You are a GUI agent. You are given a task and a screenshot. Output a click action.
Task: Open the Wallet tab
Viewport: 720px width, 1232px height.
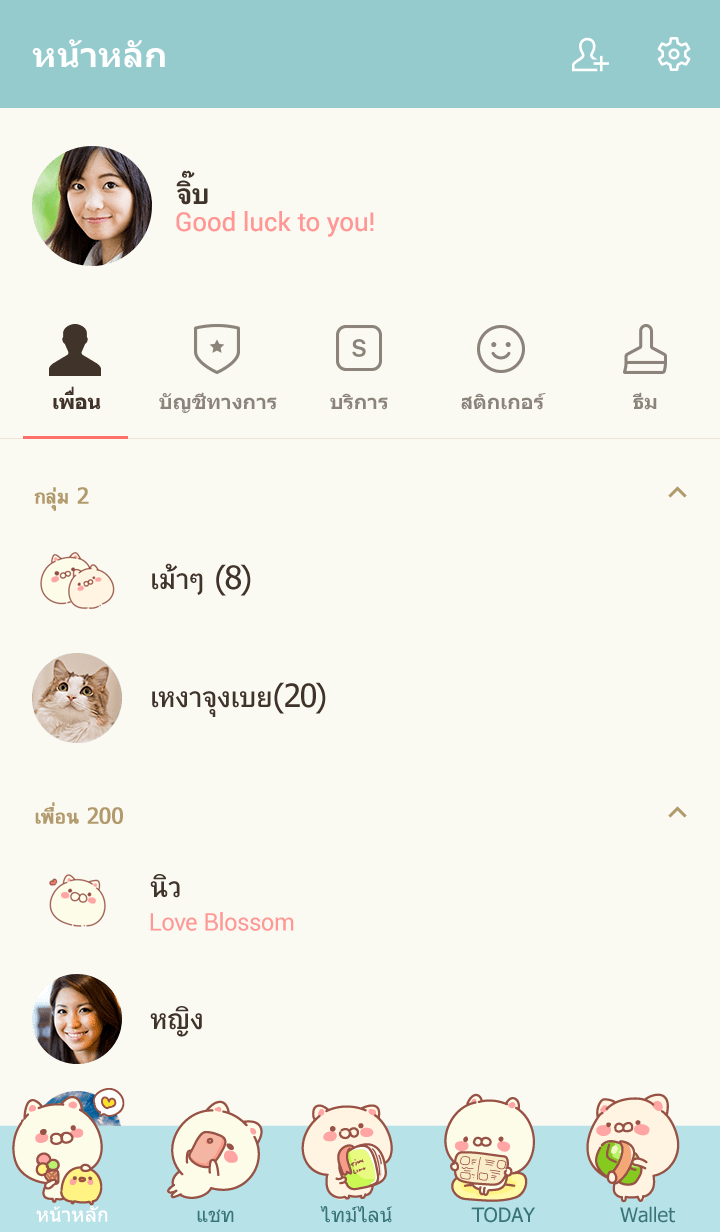(647, 1170)
